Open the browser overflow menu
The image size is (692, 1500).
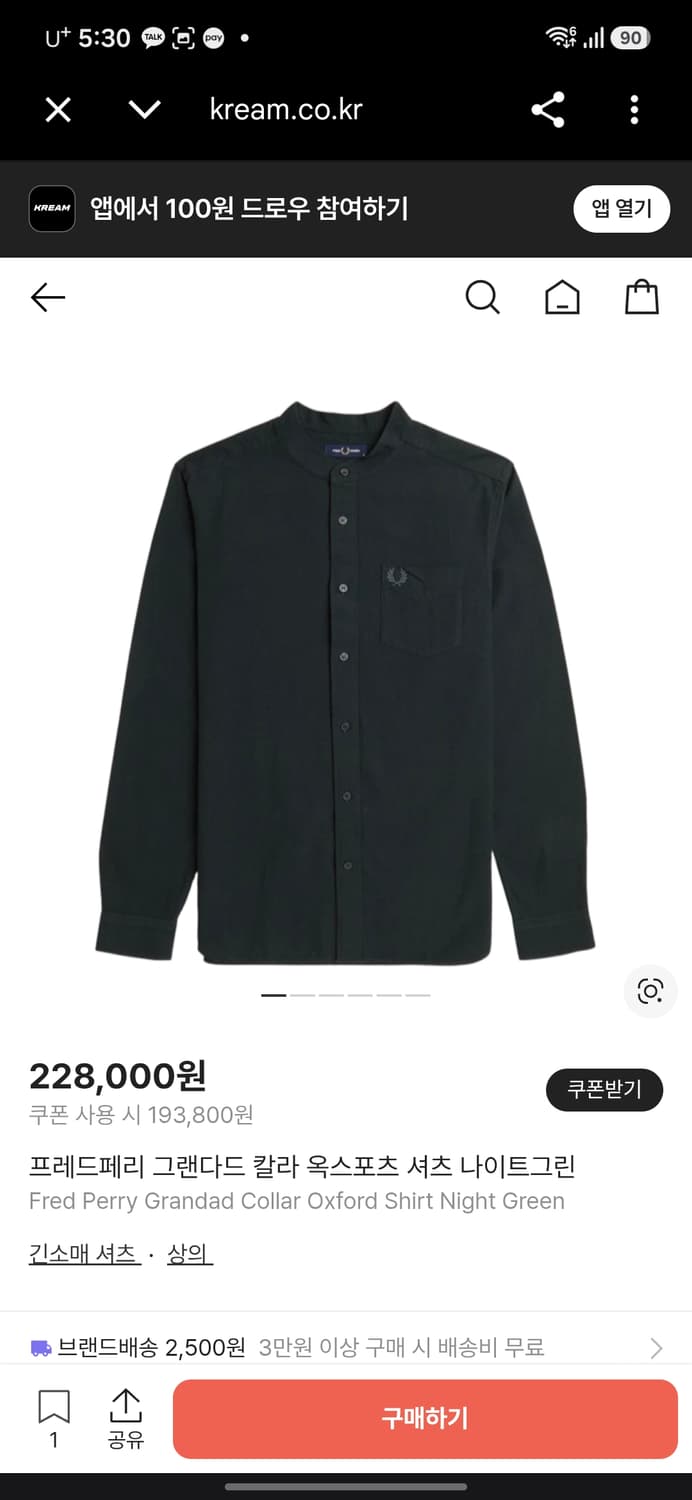point(634,110)
